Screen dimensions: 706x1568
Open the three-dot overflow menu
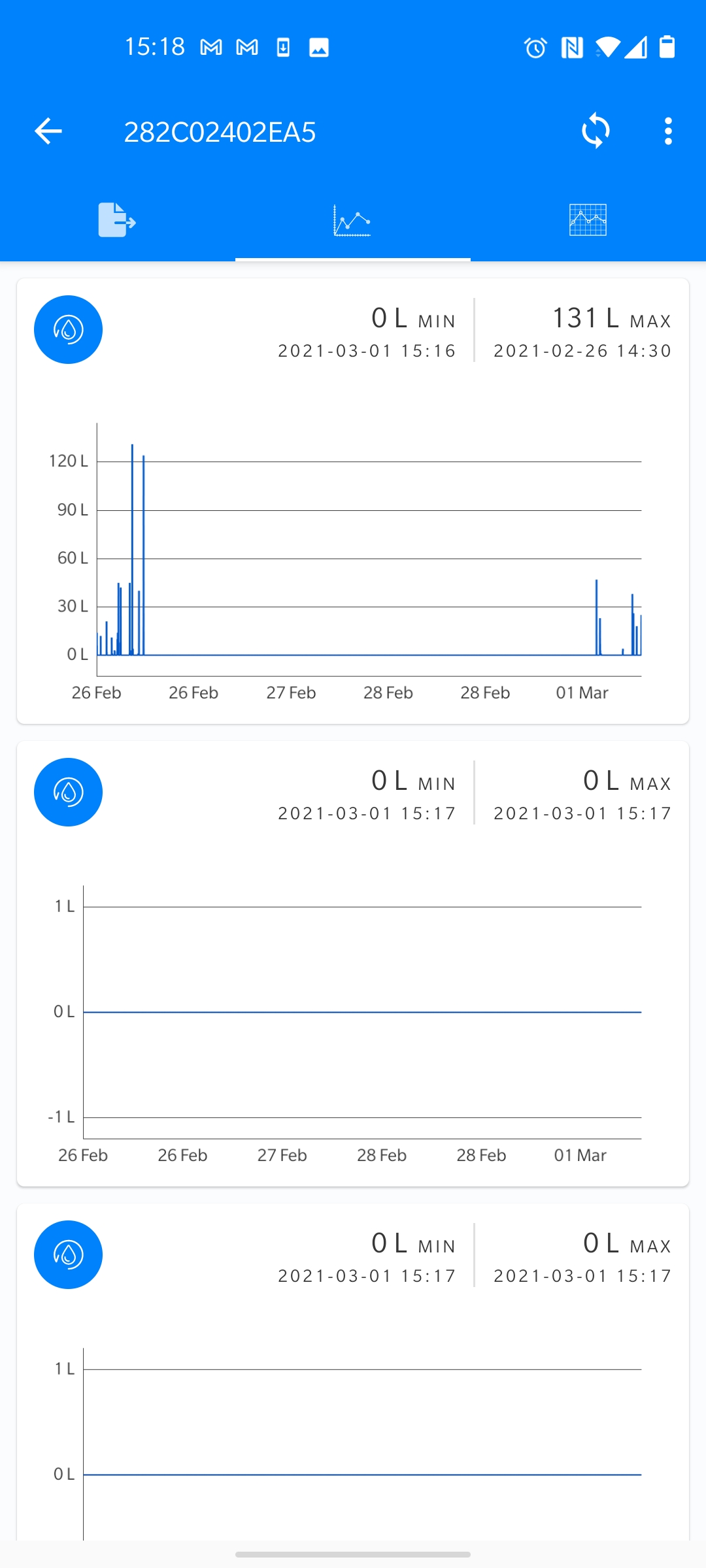667,131
